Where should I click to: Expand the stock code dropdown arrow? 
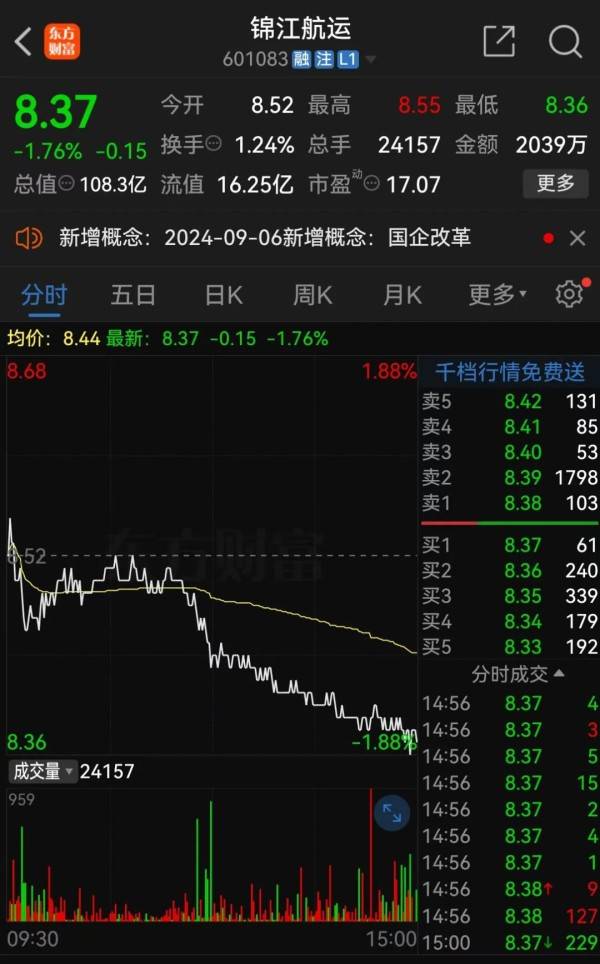(370, 59)
